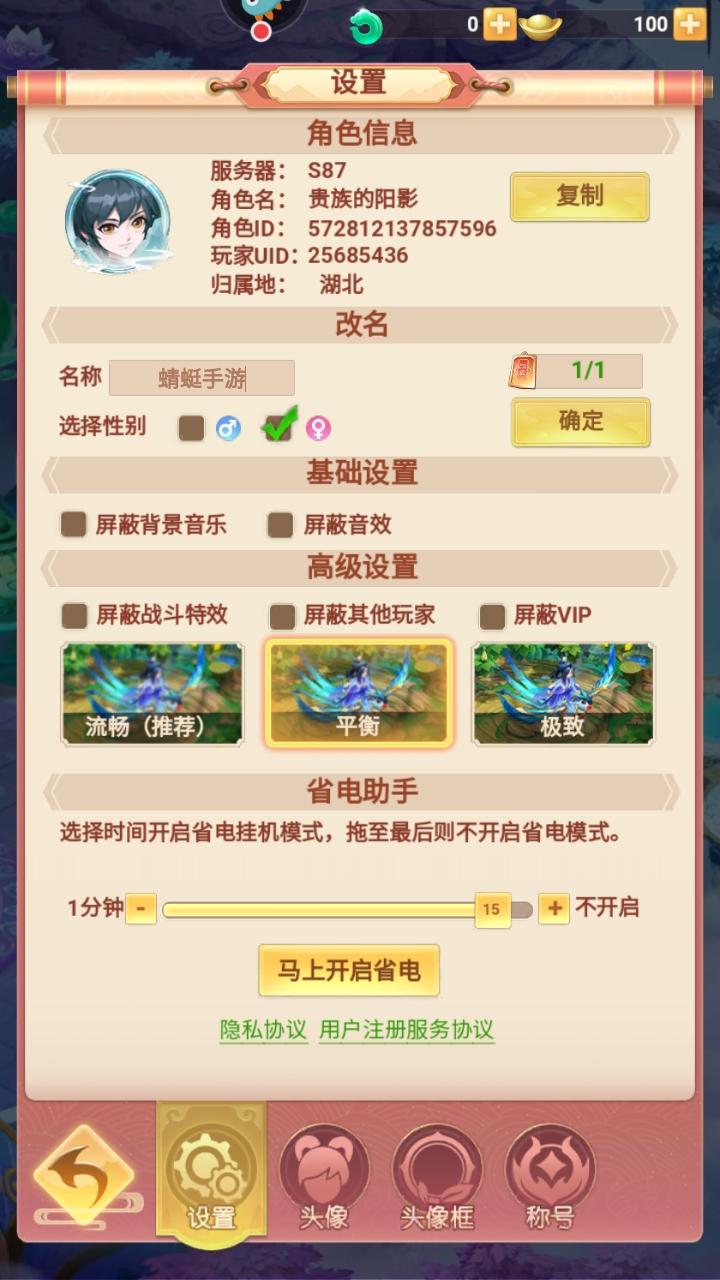This screenshot has height=1280, width=720.
Task: Tap the 复制 copy button
Action: (x=580, y=196)
